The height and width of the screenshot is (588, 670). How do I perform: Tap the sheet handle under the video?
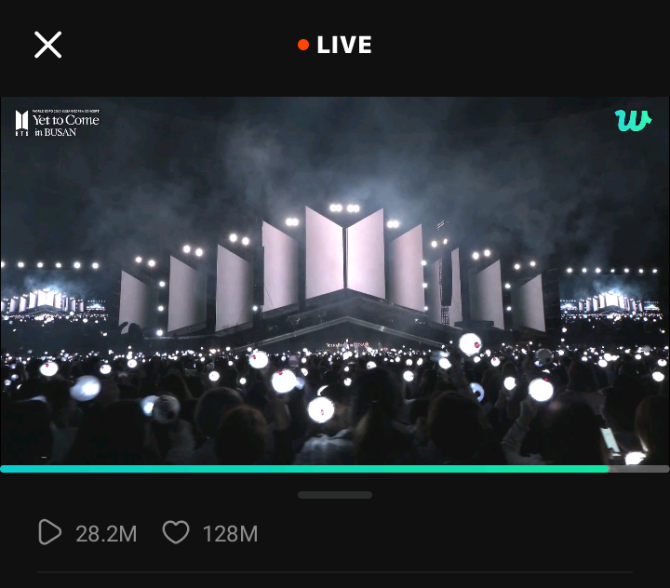tap(335, 495)
